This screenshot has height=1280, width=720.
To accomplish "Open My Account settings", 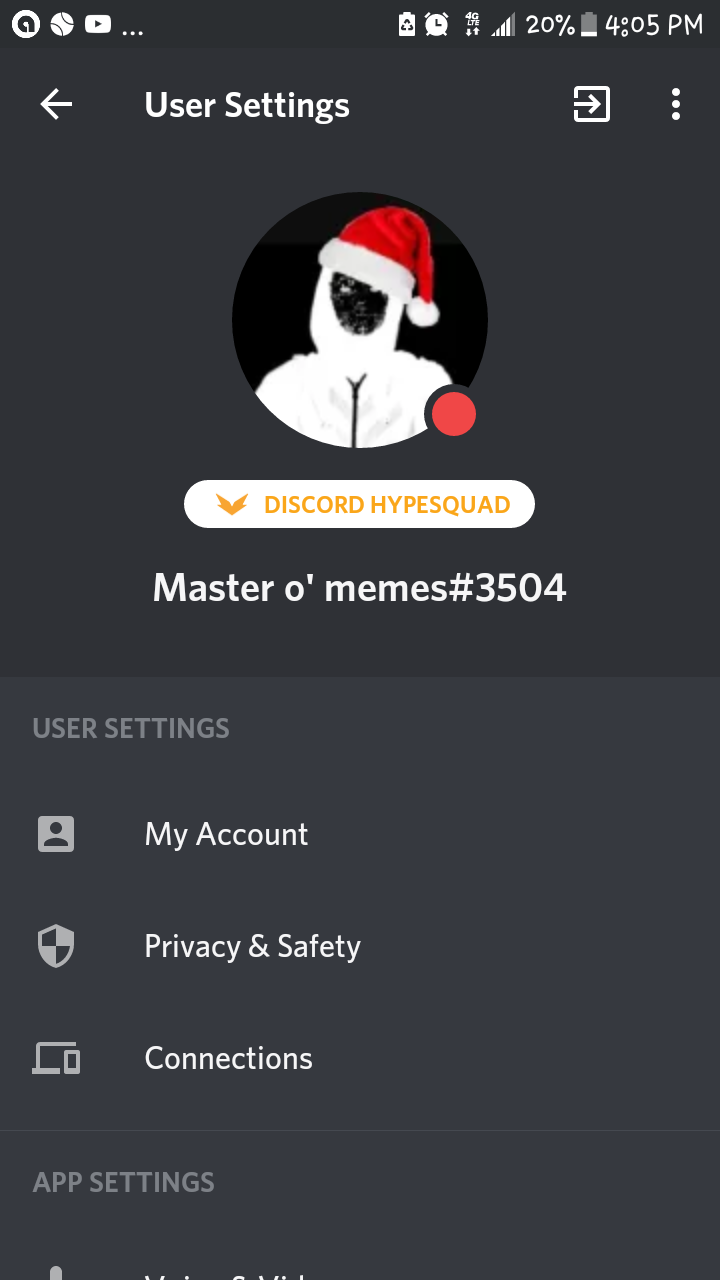I will click(x=226, y=834).
